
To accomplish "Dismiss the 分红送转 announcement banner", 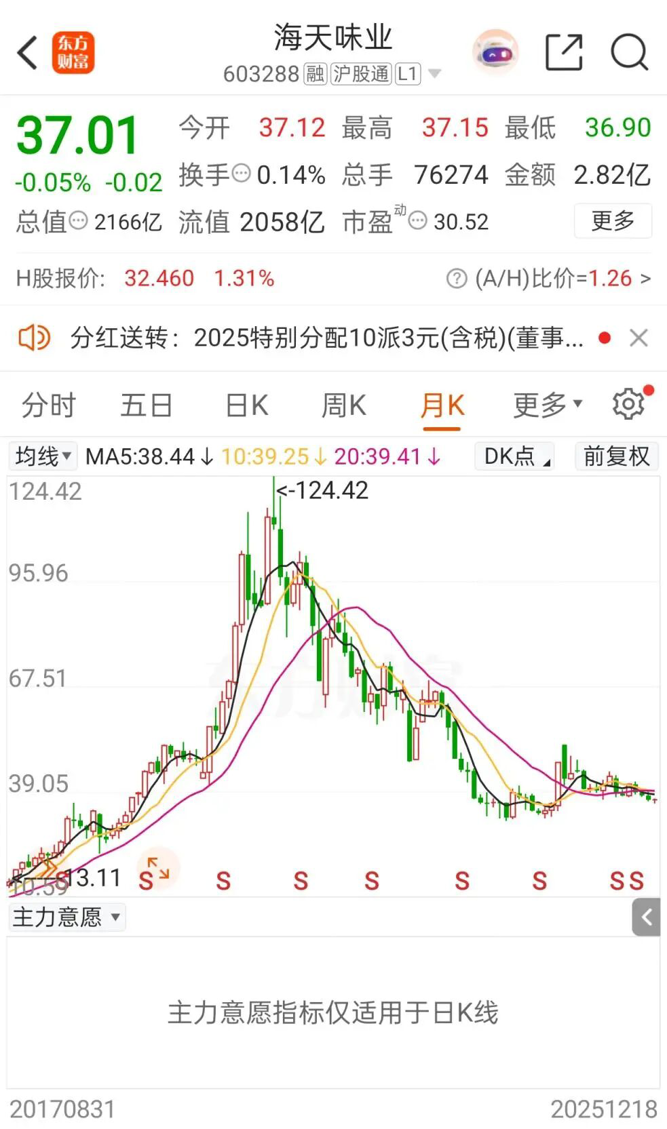I will pyautogui.click(x=639, y=338).
